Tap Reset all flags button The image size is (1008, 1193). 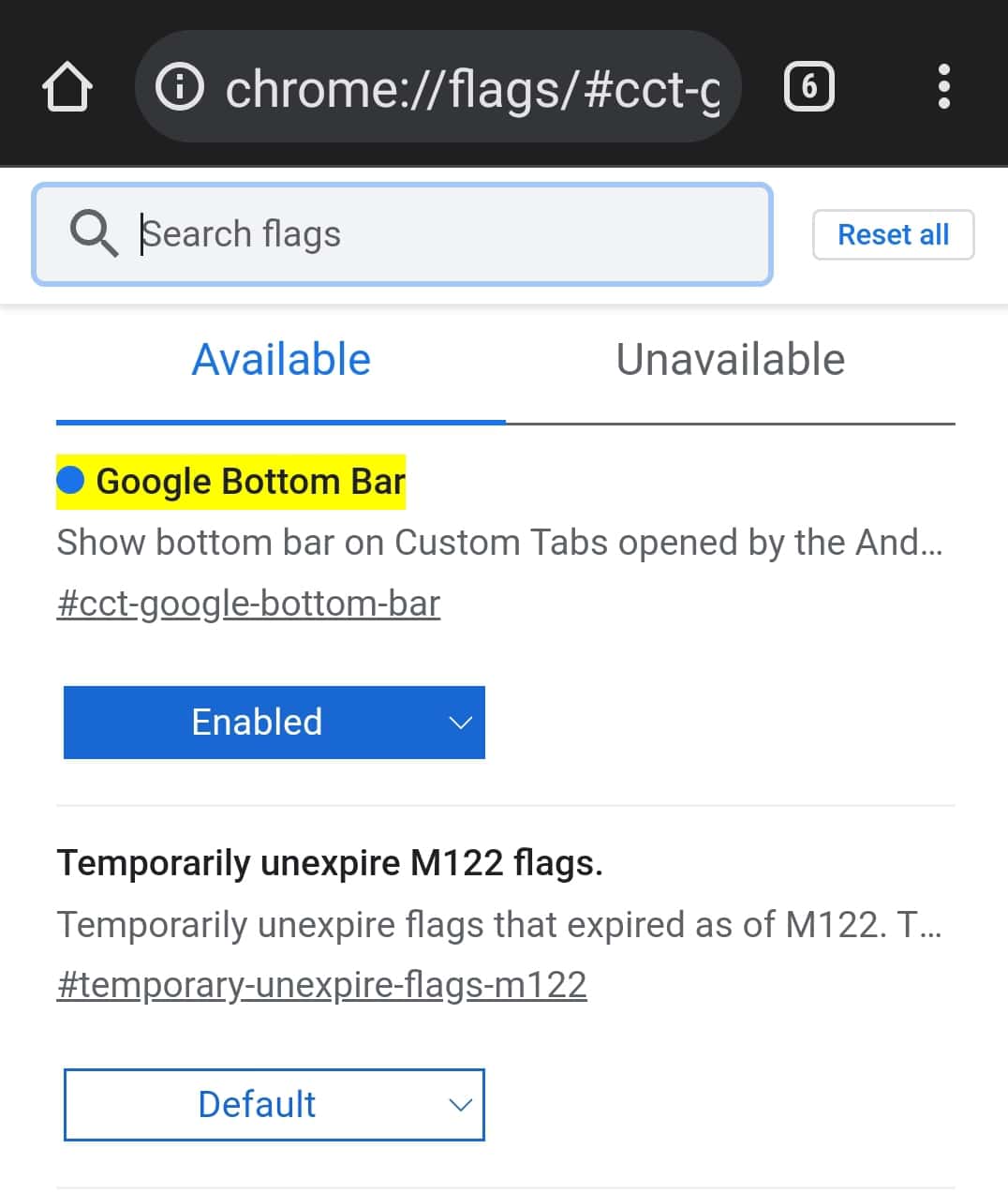pos(892,234)
